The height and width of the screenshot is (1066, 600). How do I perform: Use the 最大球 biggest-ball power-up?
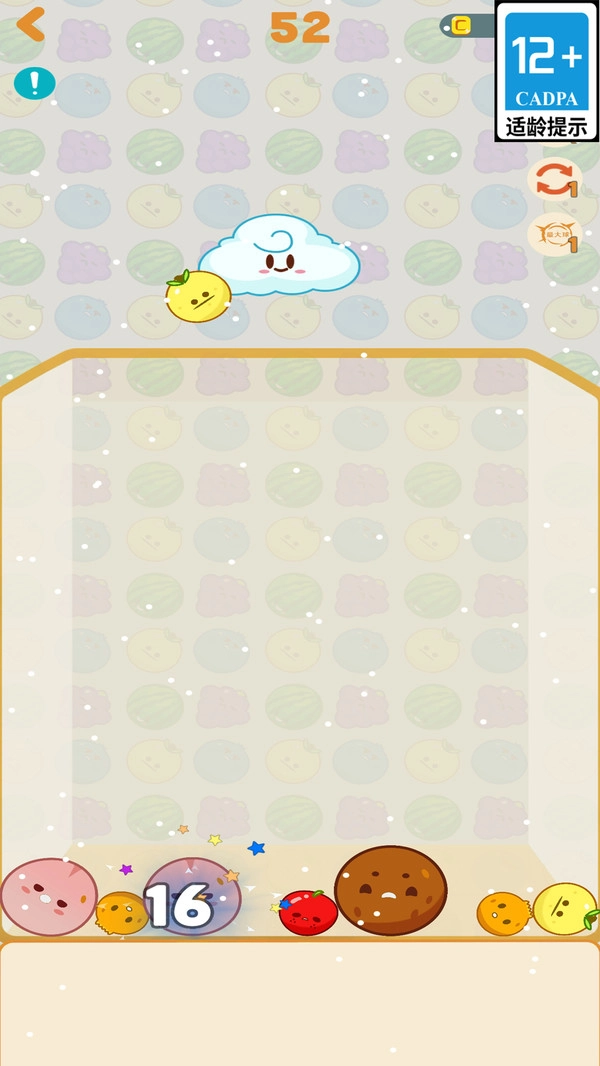coord(553,235)
